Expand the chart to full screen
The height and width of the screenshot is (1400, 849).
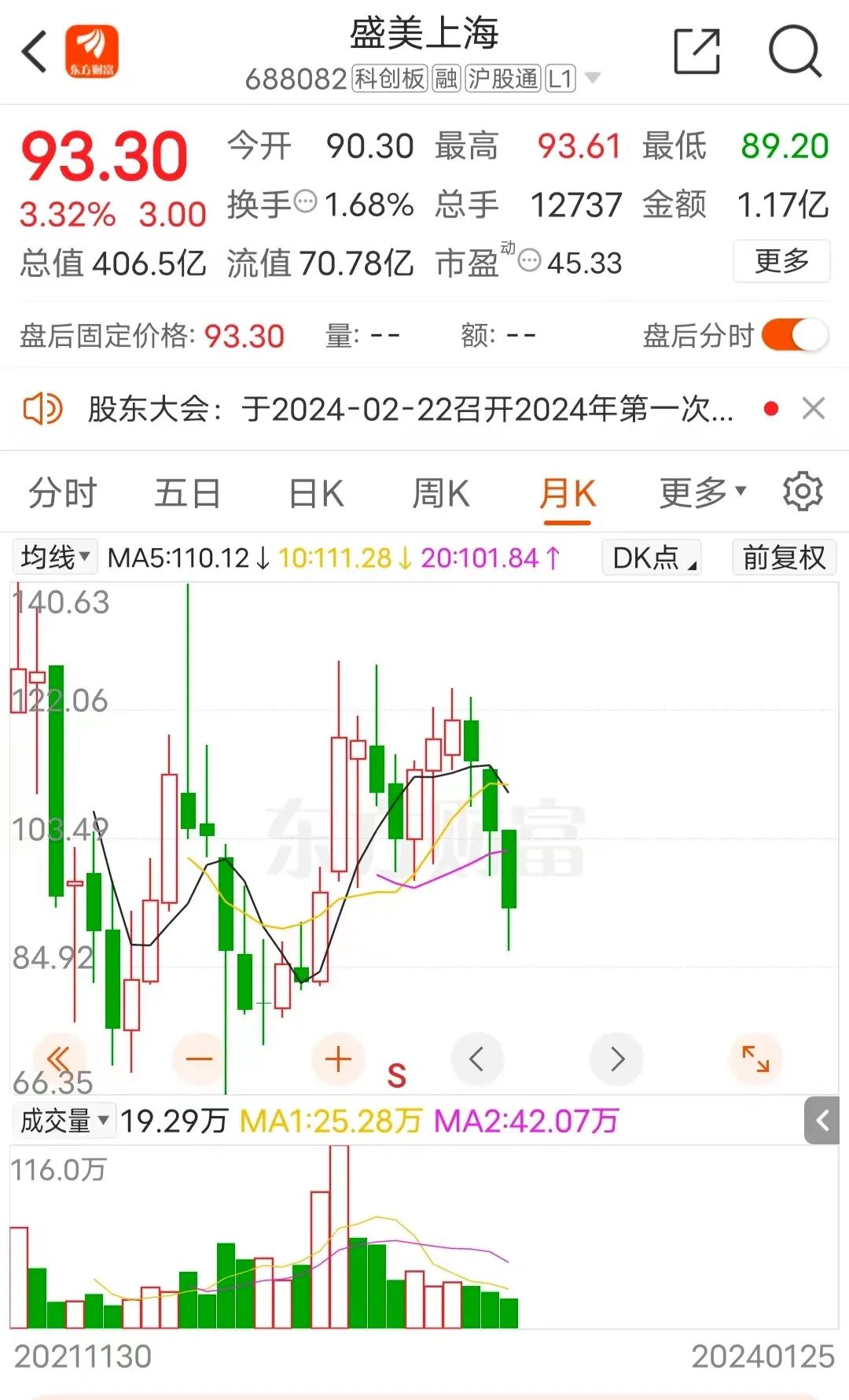click(x=755, y=1059)
